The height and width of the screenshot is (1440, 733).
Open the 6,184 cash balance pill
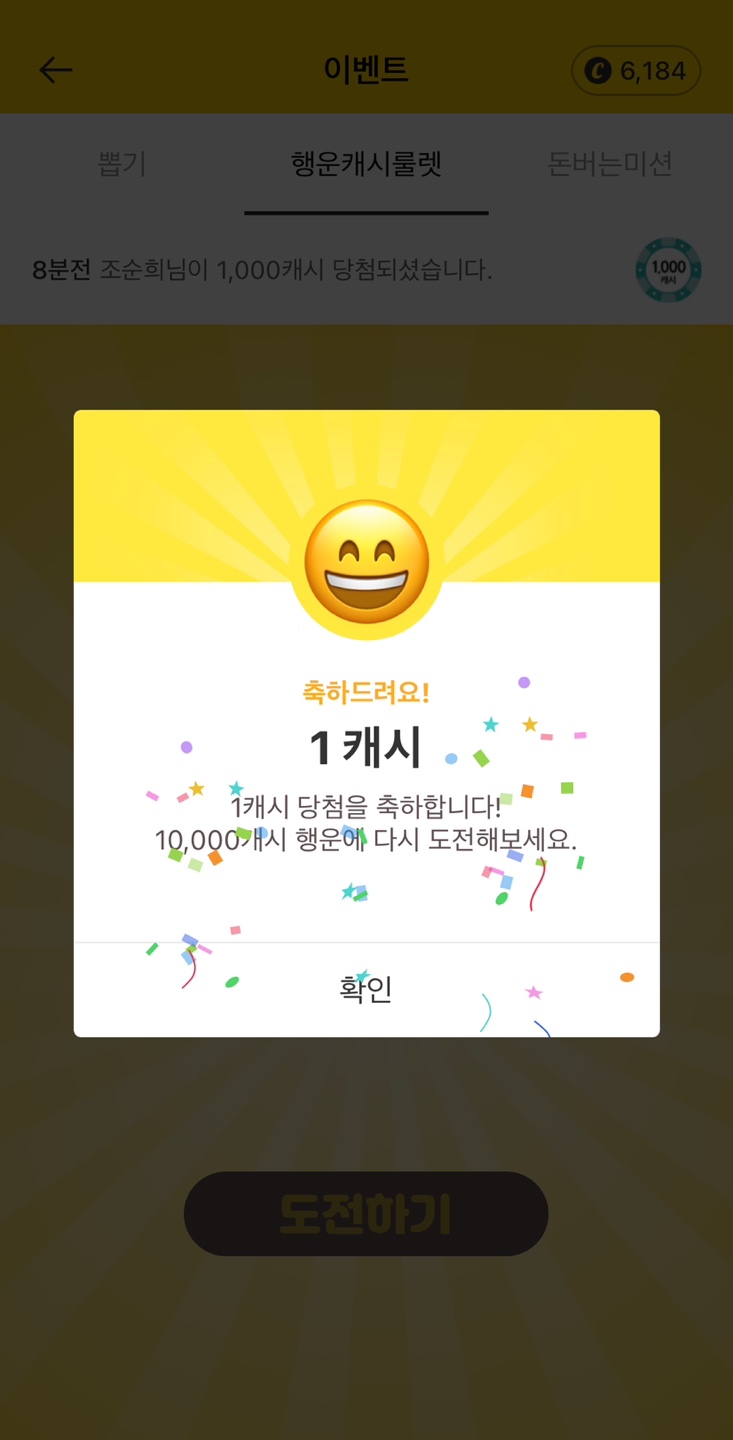636,70
